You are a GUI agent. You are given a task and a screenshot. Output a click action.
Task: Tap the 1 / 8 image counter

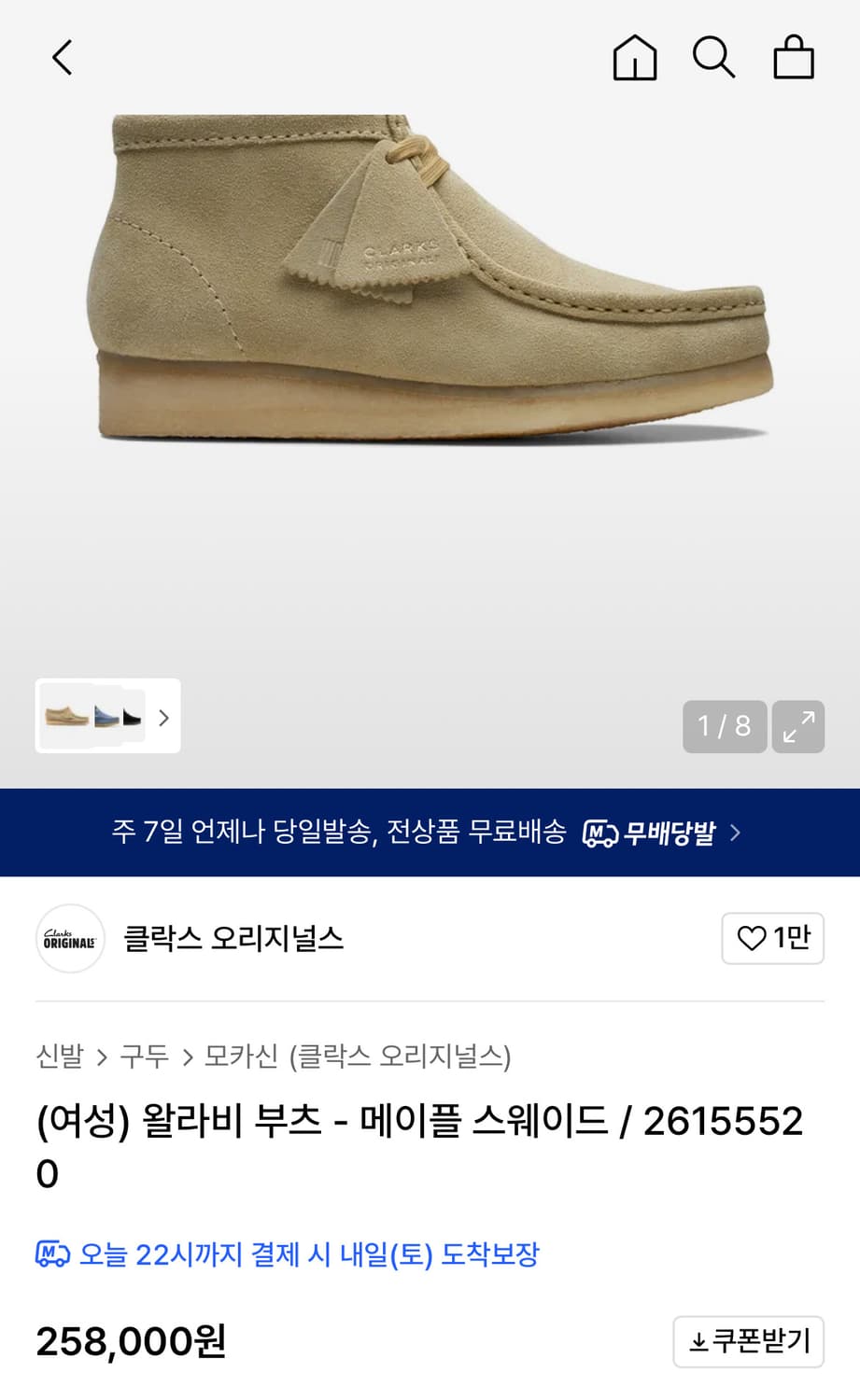coord(725,726)
